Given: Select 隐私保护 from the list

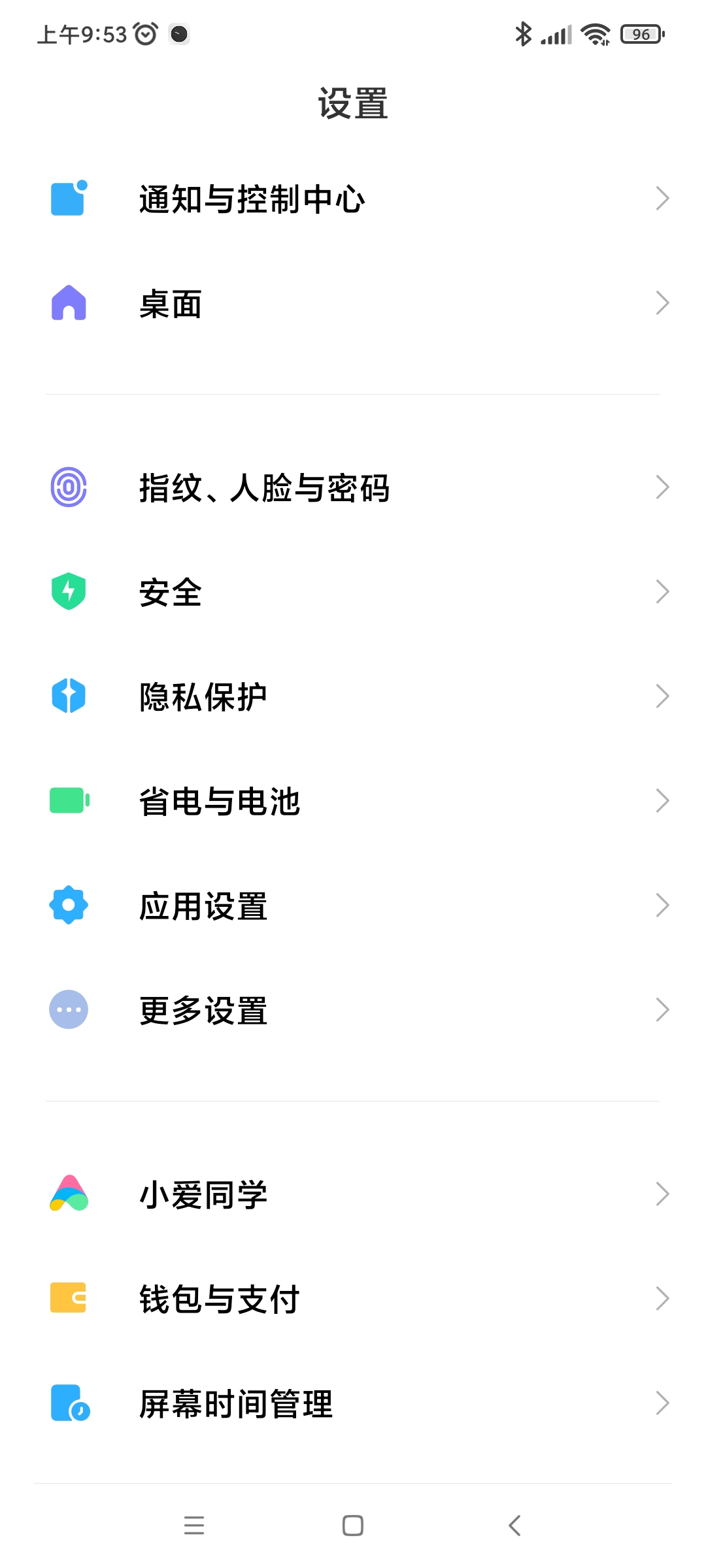Looking at the screenshot, I should tap(353, 696).
